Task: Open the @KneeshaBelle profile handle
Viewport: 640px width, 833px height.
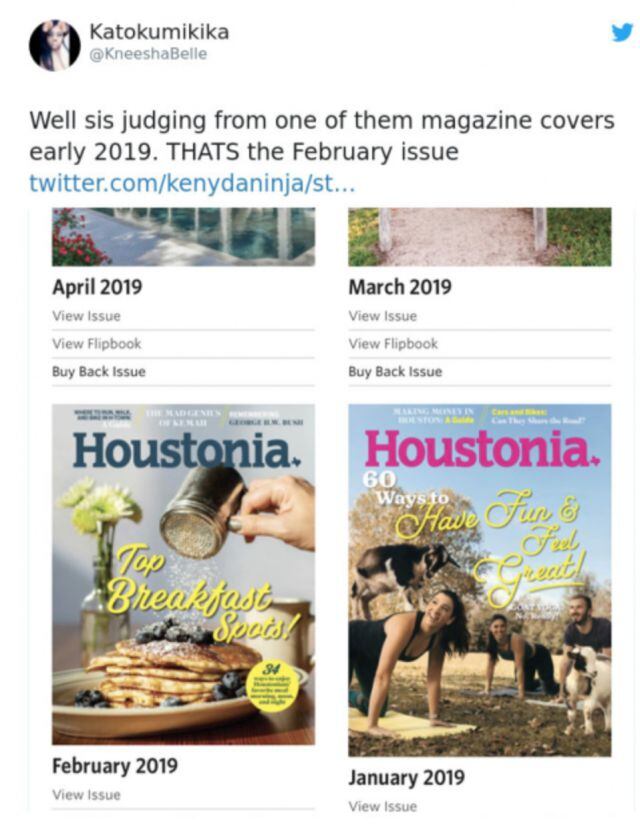Action: point(148,54)
